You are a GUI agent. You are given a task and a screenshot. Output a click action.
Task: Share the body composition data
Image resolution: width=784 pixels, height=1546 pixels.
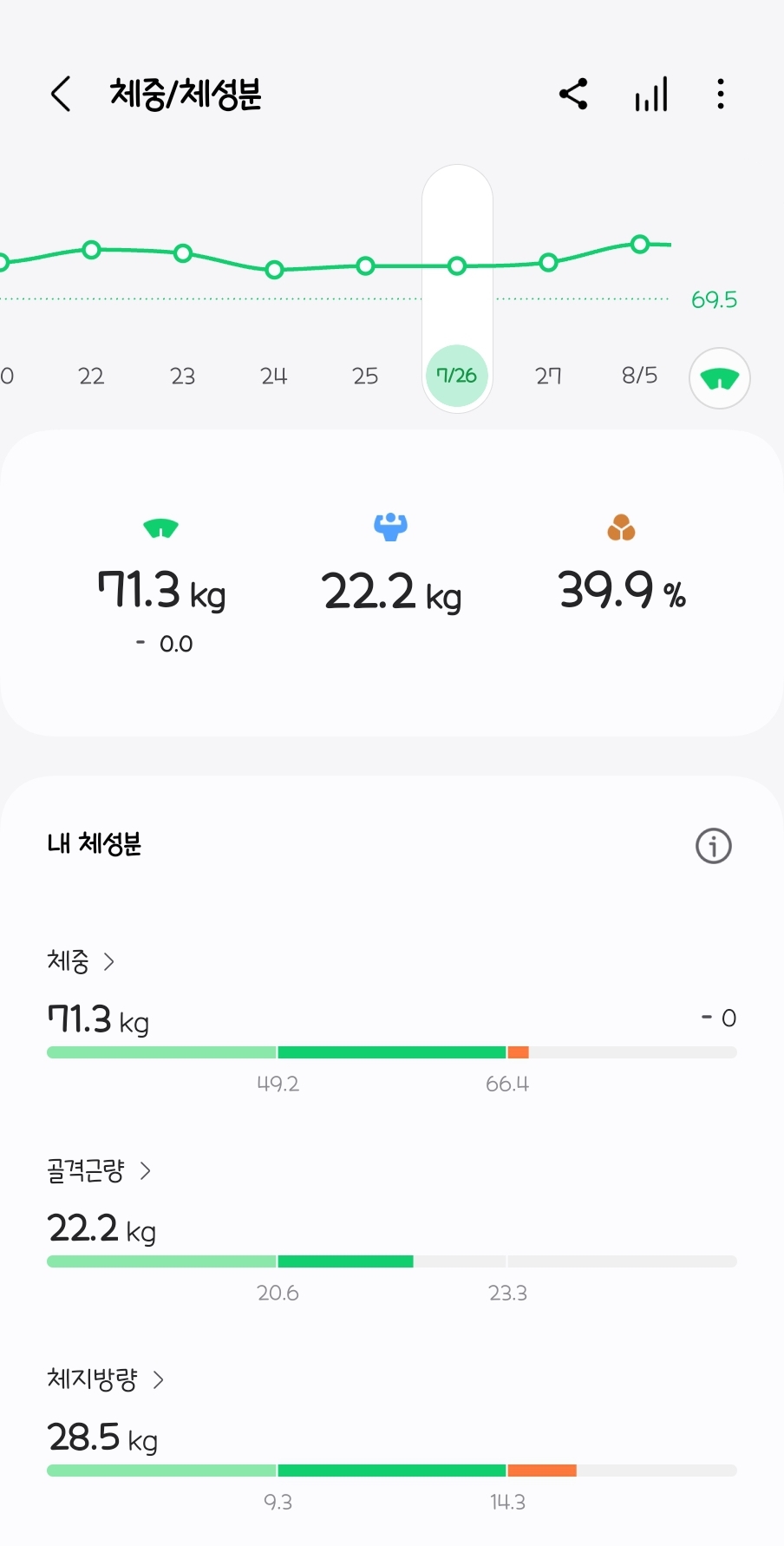(573, 94)
